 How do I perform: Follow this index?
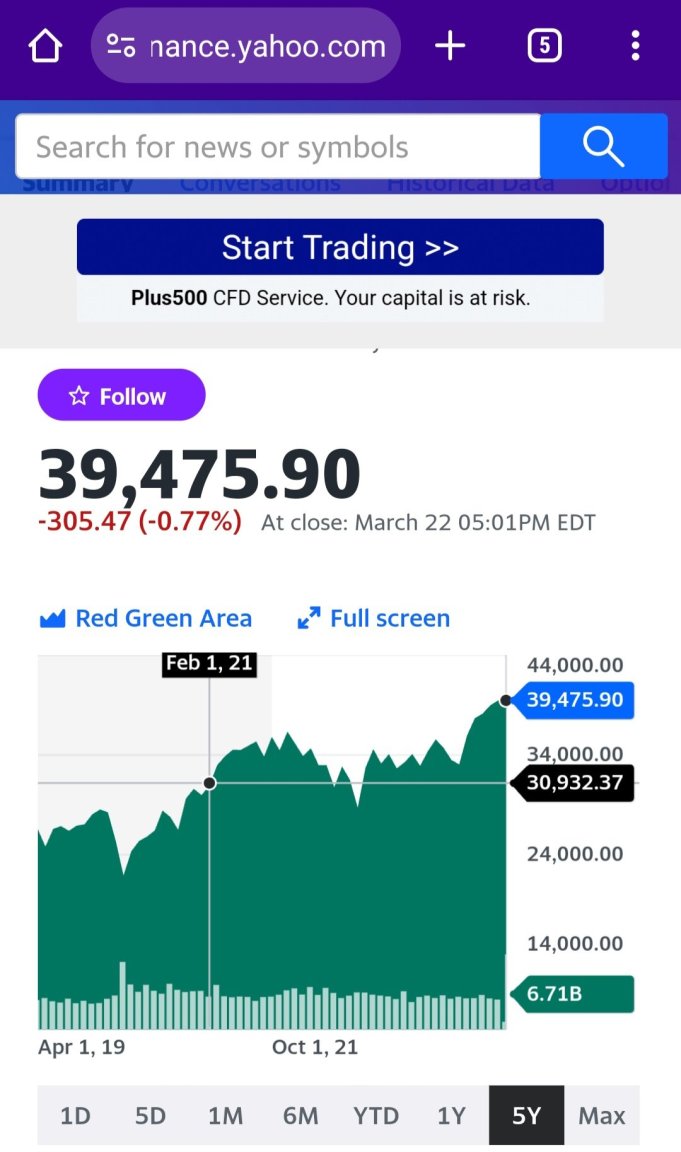click(121, 395)
